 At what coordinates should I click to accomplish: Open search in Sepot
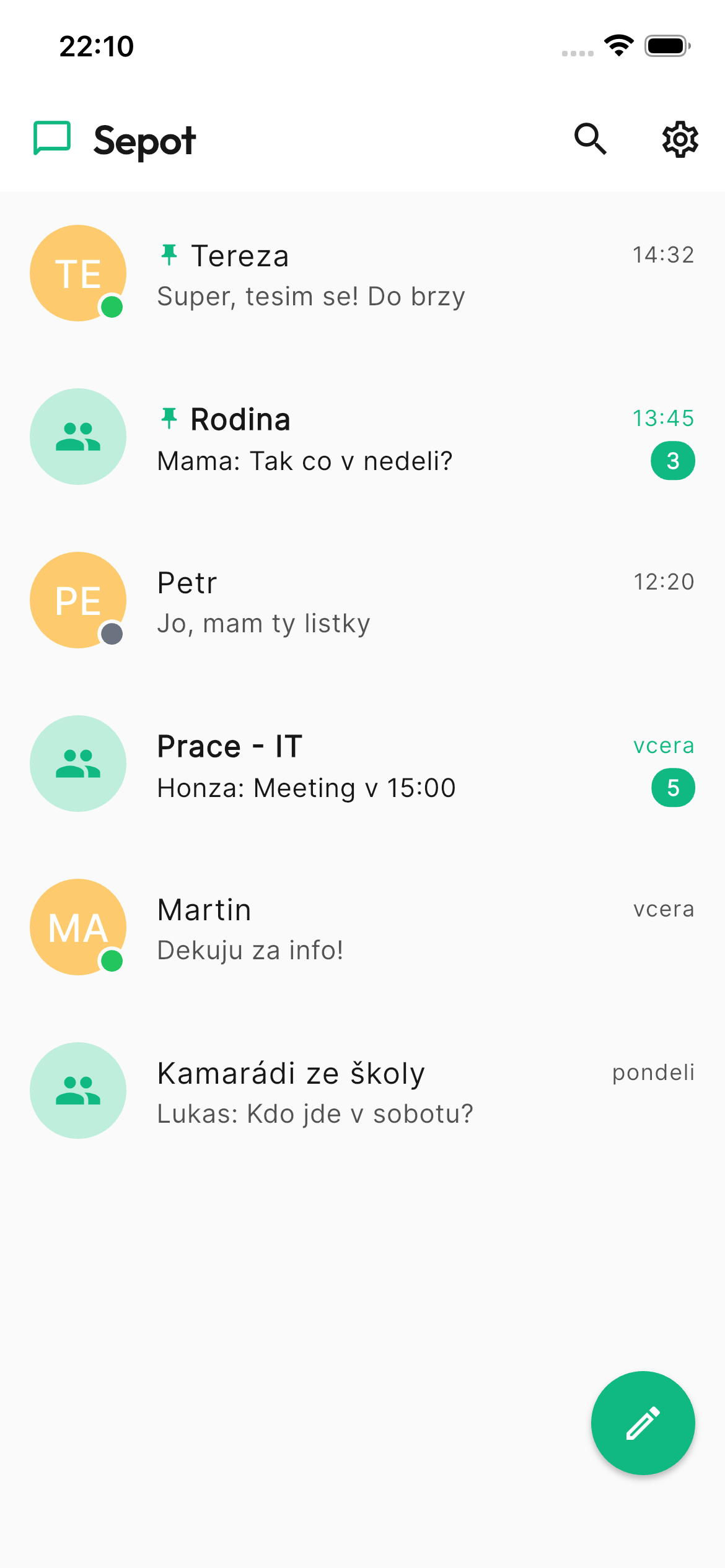590,139
